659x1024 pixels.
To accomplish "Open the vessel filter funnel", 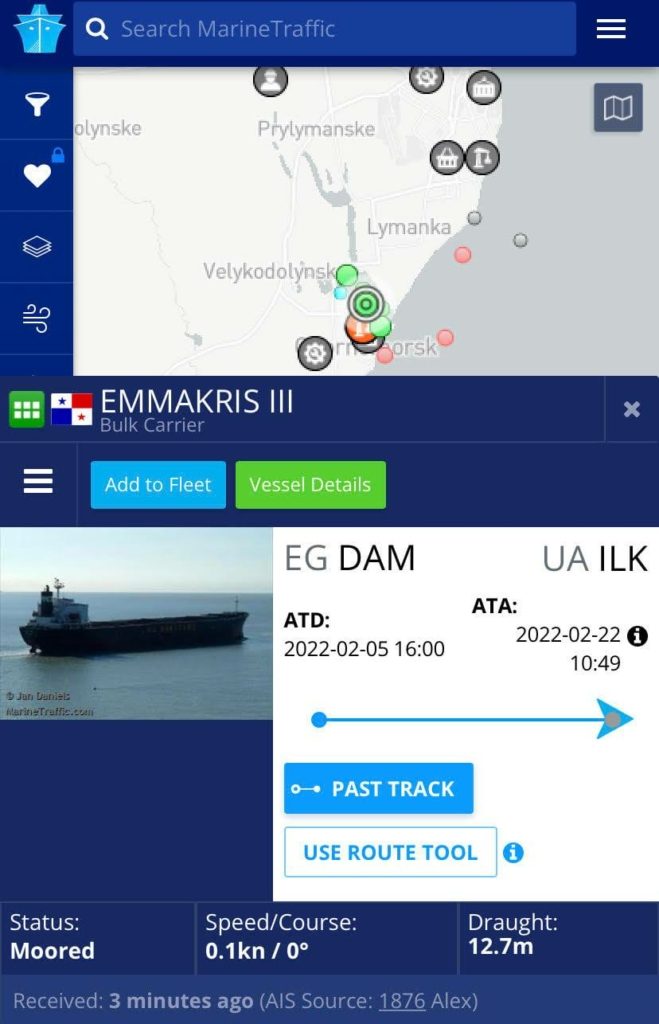I will (x=37, y=103).
